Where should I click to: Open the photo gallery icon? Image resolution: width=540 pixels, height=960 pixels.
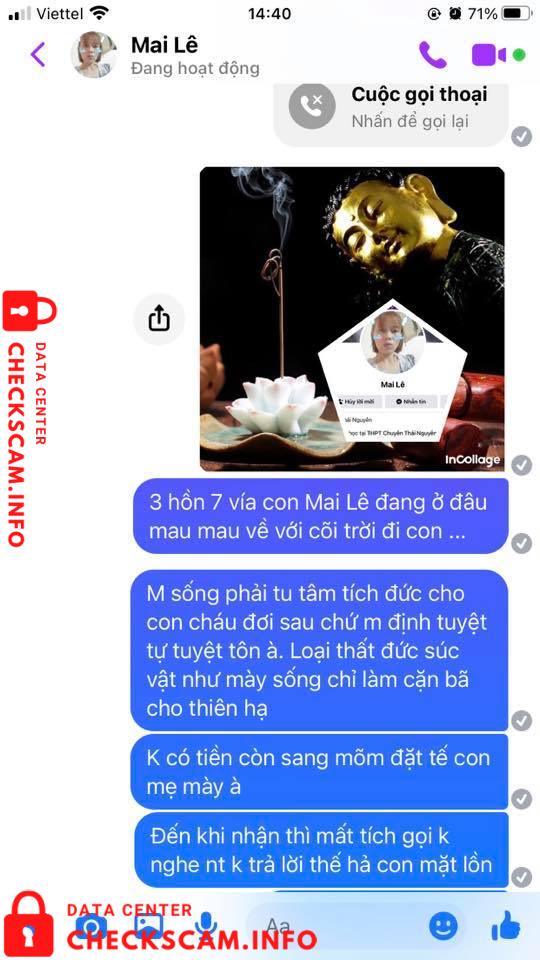pyautogui.click(x=149, y=925)
